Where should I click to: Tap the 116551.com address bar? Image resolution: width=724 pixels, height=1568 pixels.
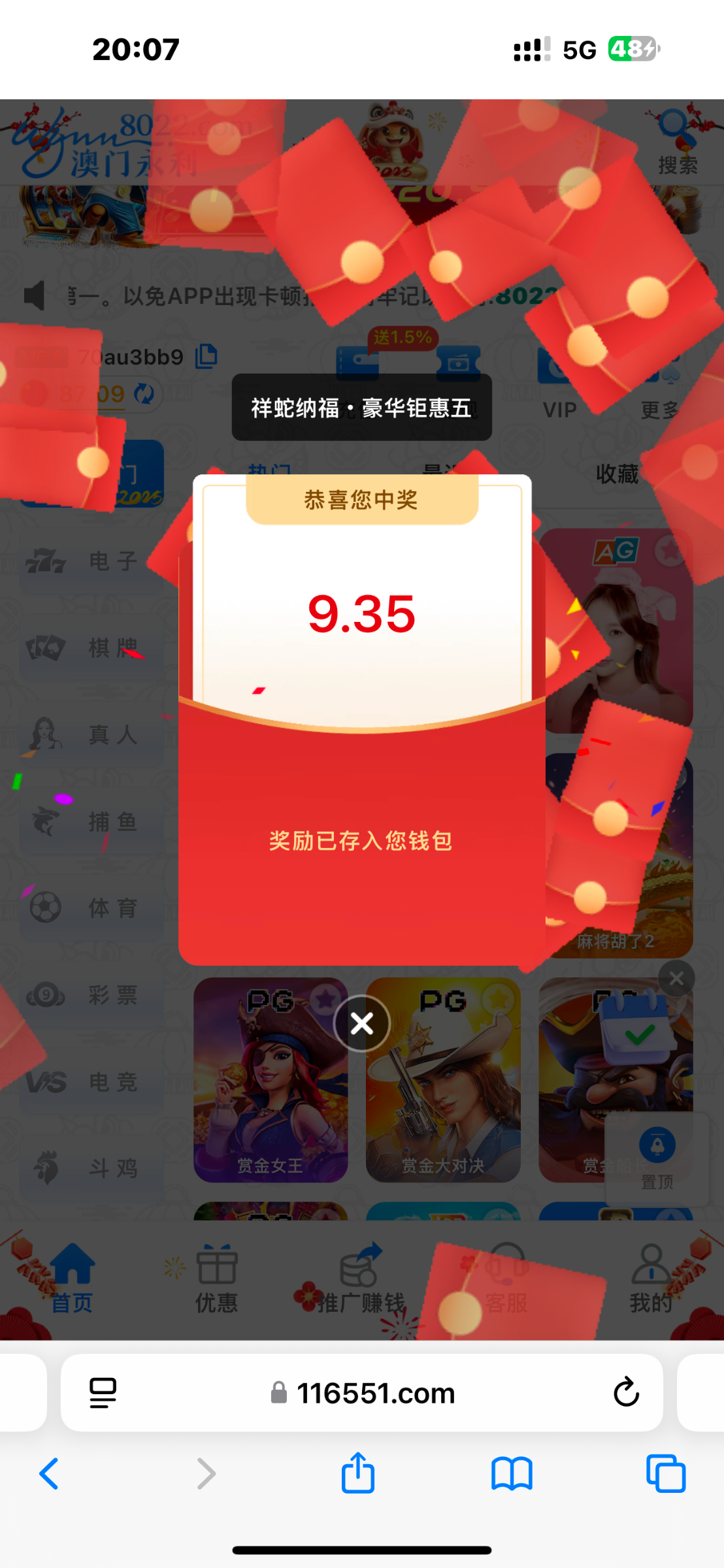(x=376, y=1393)
